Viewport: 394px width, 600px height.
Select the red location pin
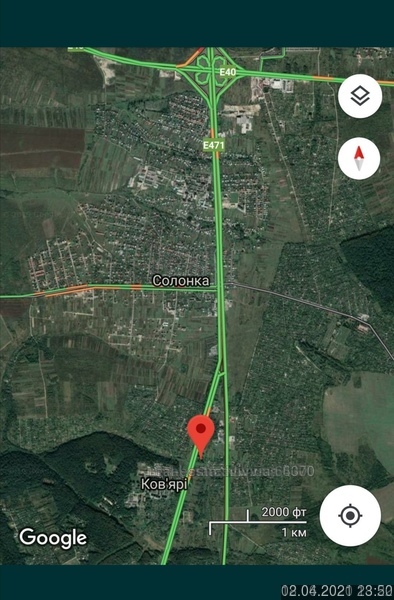pos(201,436)
